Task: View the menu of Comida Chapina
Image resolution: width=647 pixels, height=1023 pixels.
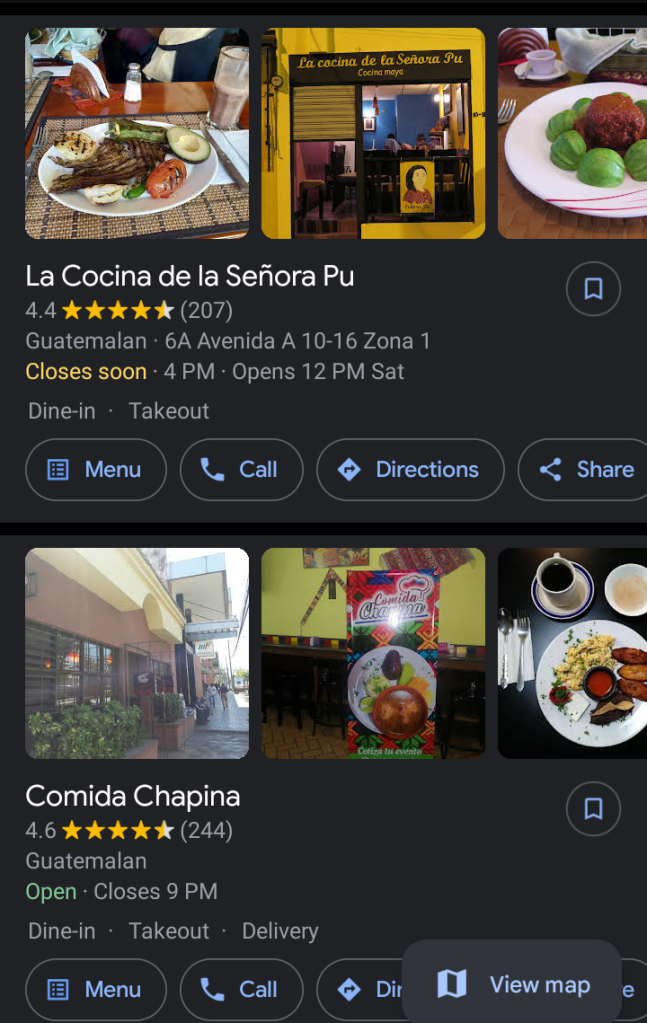Action: [96, 989]
